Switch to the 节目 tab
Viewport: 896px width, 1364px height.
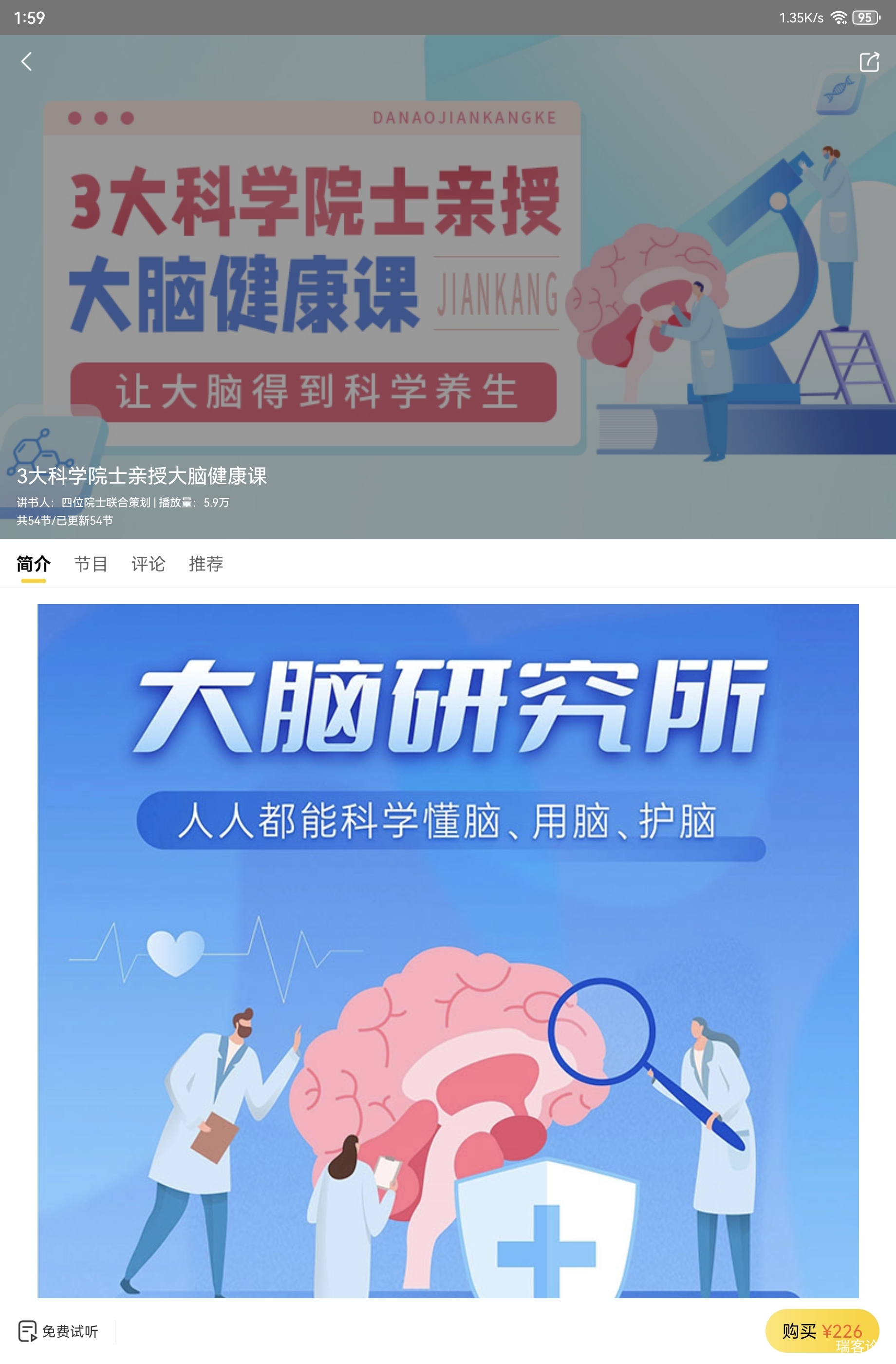click(91, 564)
